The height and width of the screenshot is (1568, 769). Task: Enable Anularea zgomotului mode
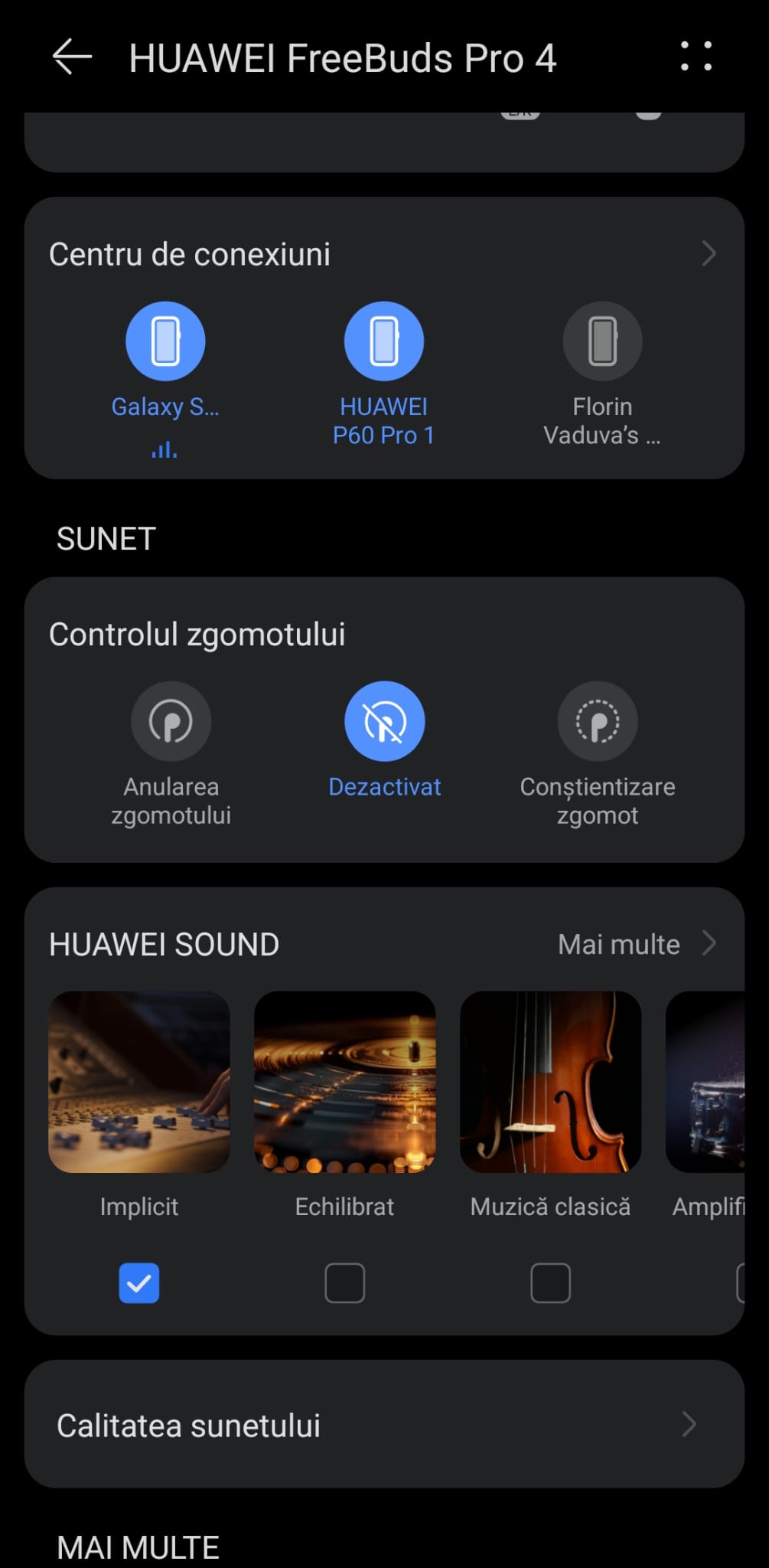[x=171, y=721]
